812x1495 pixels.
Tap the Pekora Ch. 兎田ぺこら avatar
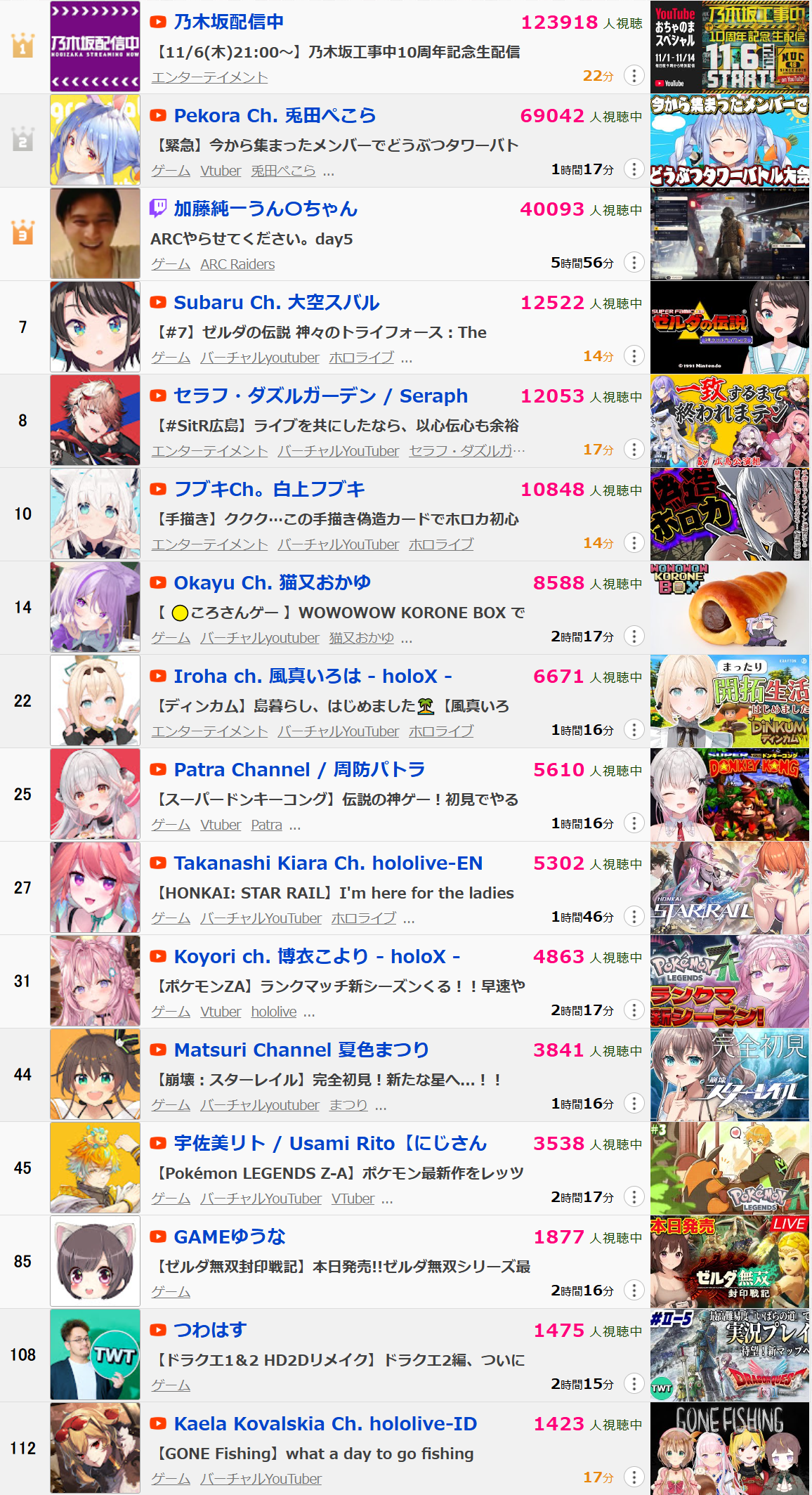(95, 141)
